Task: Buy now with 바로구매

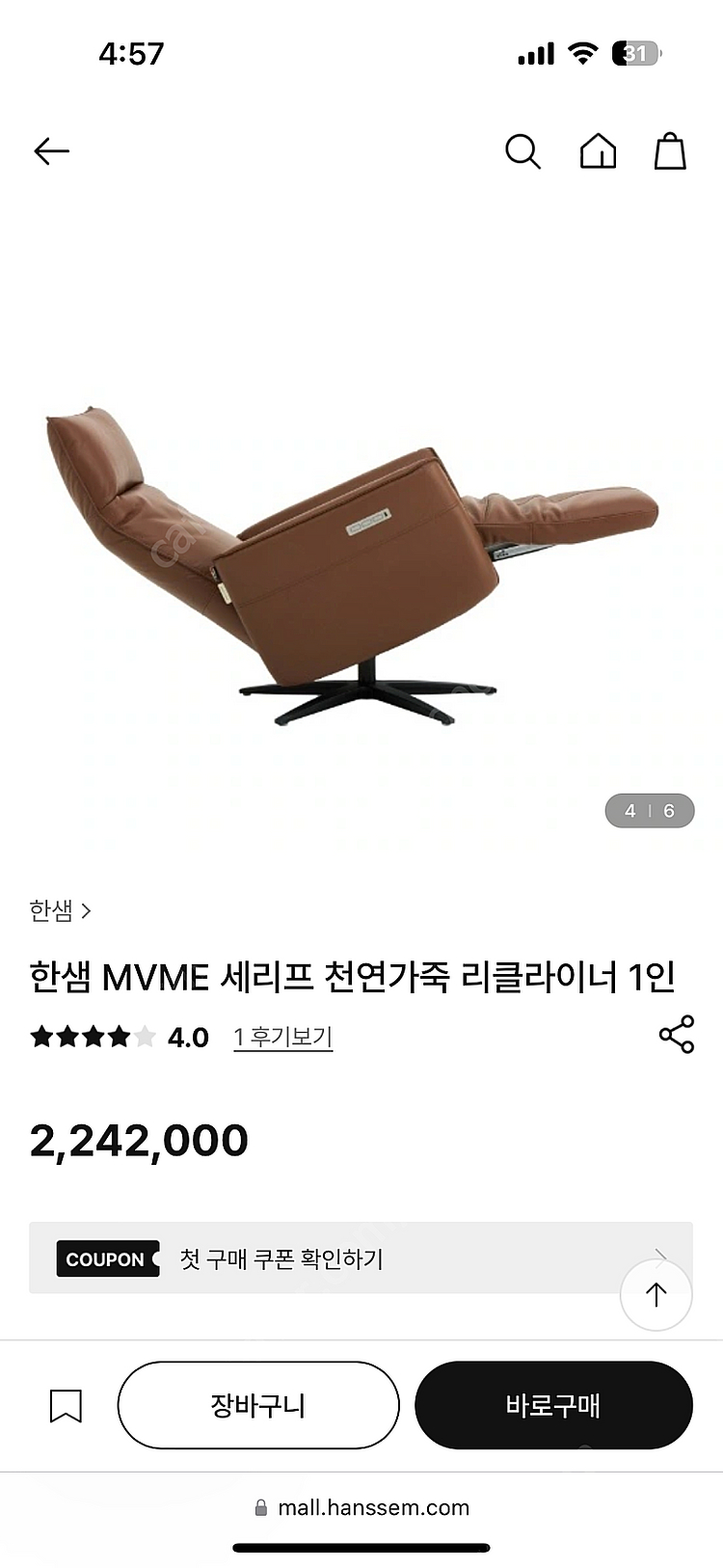Action: coord(553,1405)
